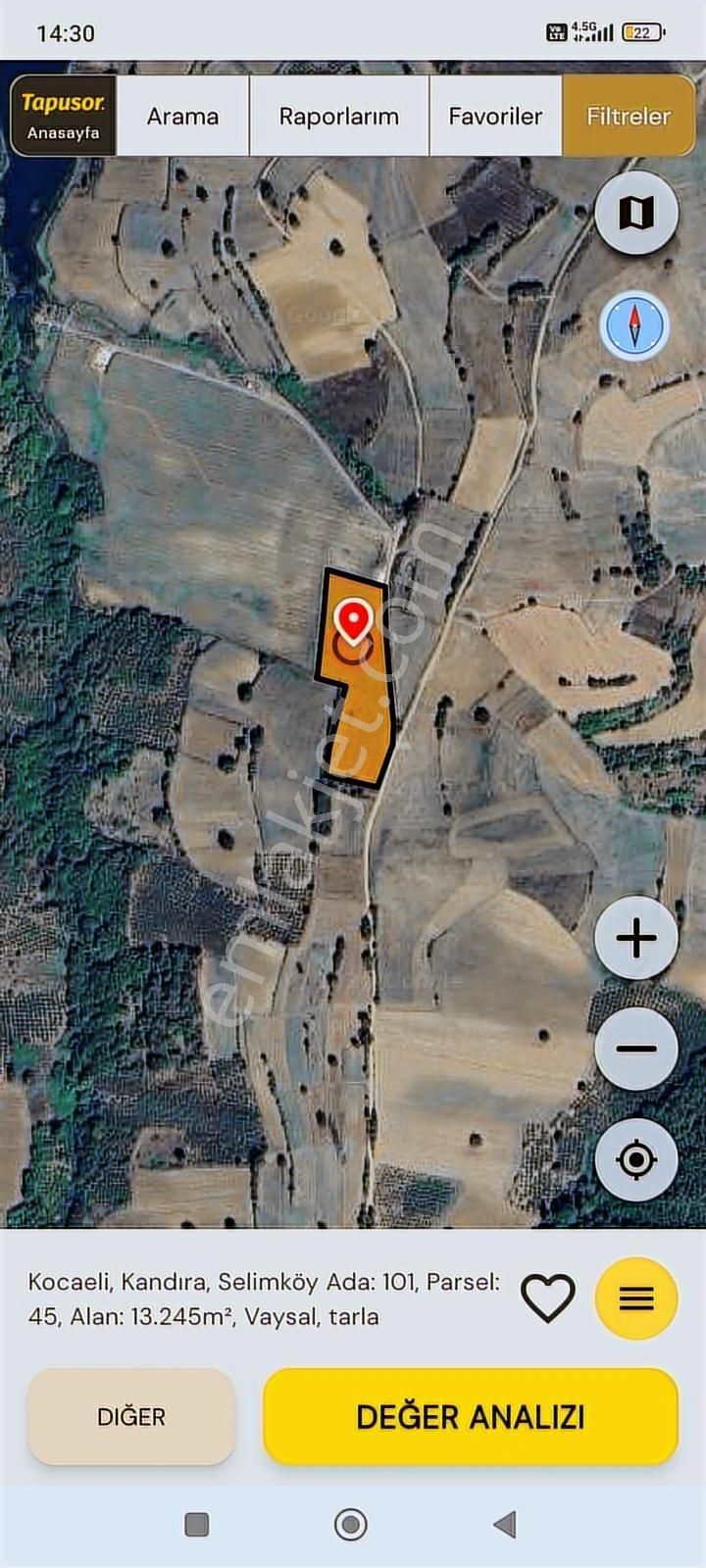
Task: Change the map layer type
Action: pos(636,212)
